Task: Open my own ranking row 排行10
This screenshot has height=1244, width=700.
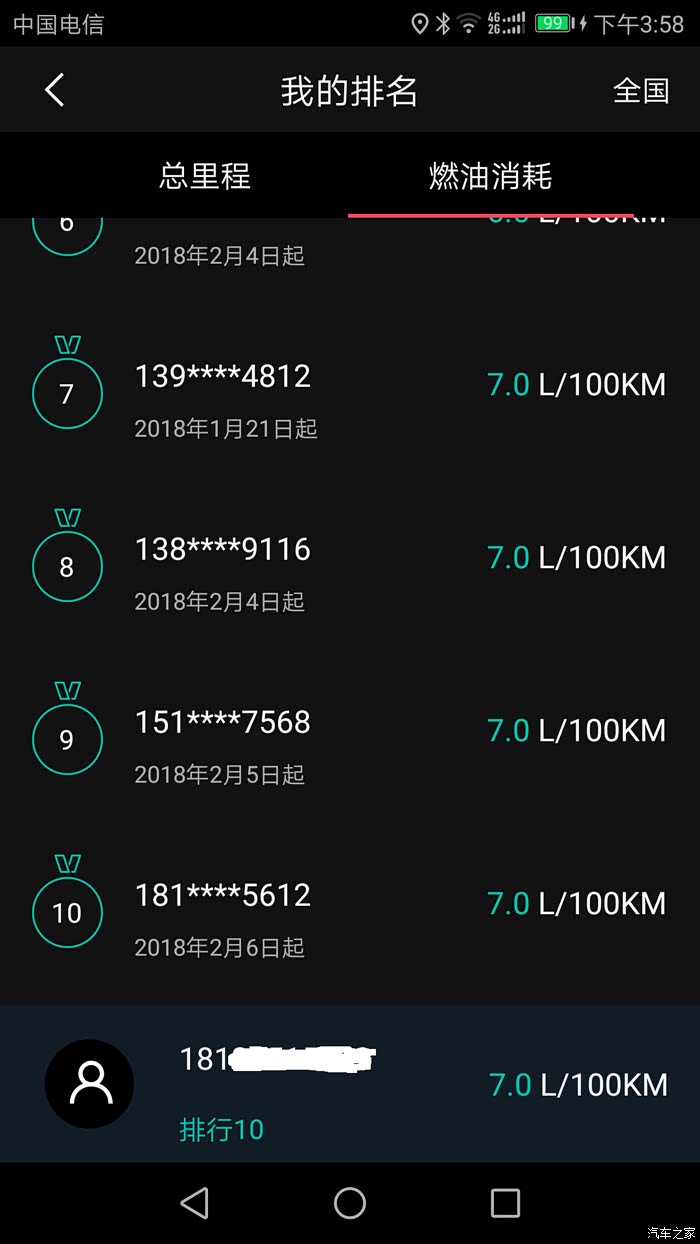Action: pyautogui.click(x=350, y=1085)
